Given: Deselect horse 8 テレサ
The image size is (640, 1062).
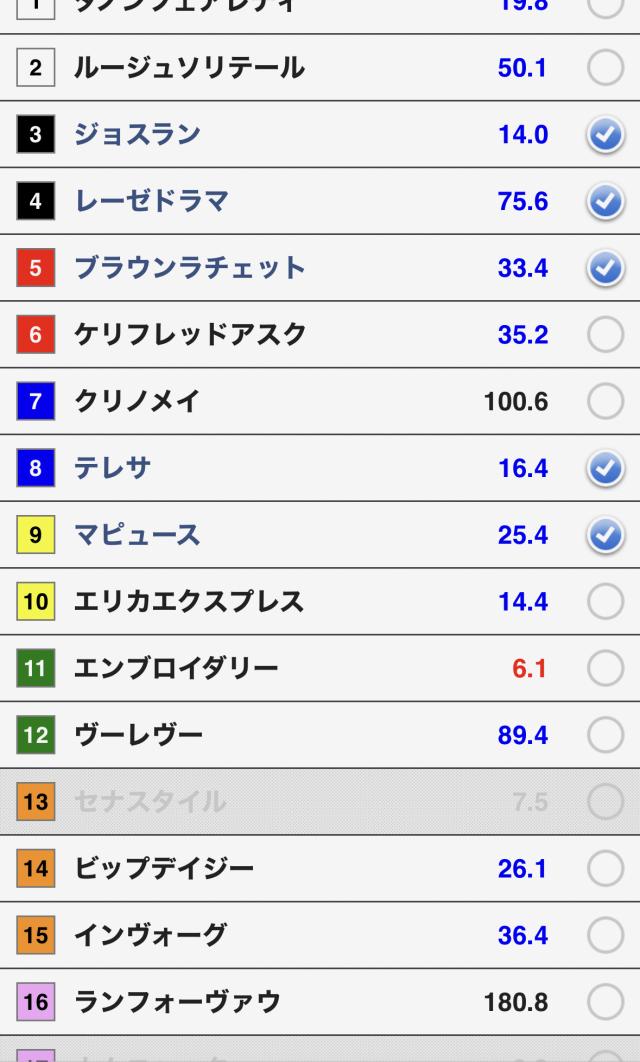Looking at the screenshot, I should pyautogui.click(x=605, y=468).
